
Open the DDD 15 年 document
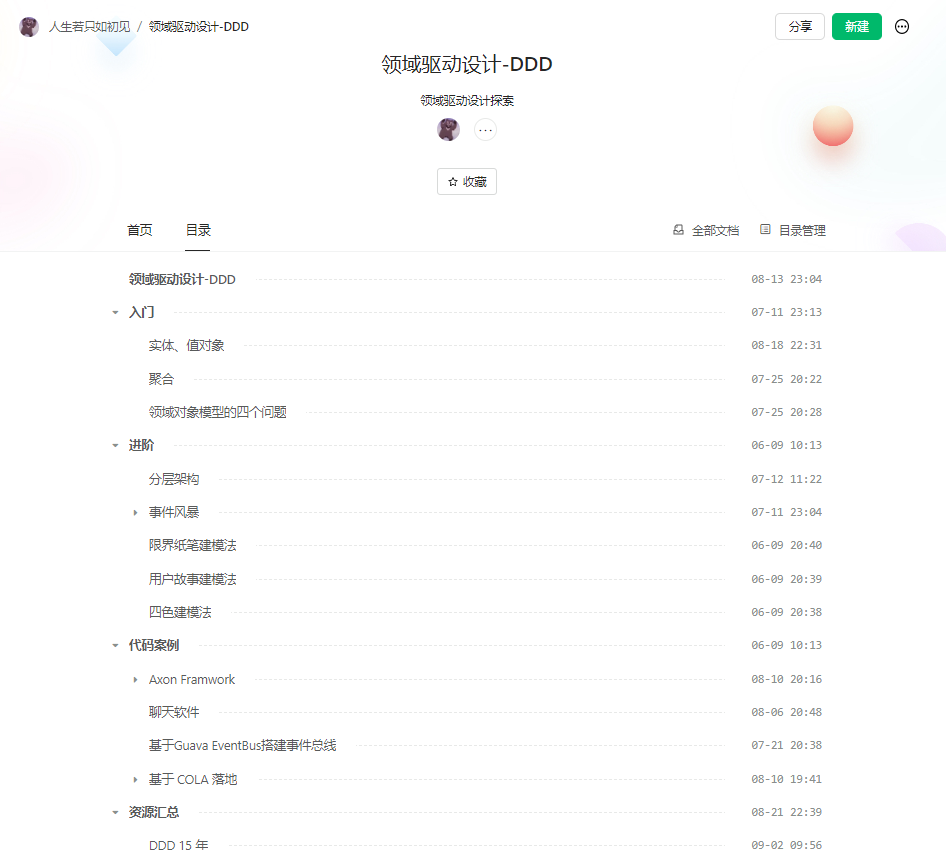[178, 845]
